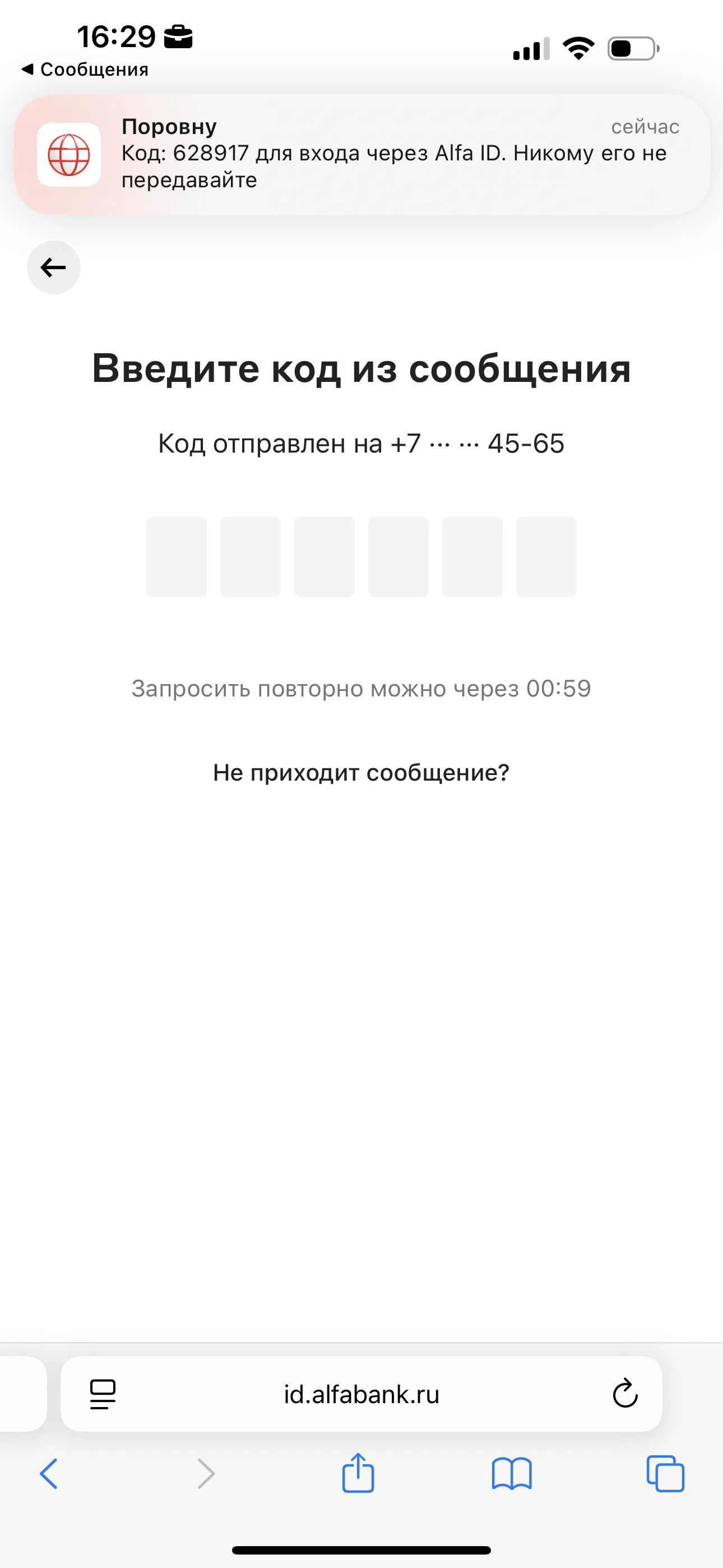
Task: Show all open tabs
Action: coord(665,1474)
